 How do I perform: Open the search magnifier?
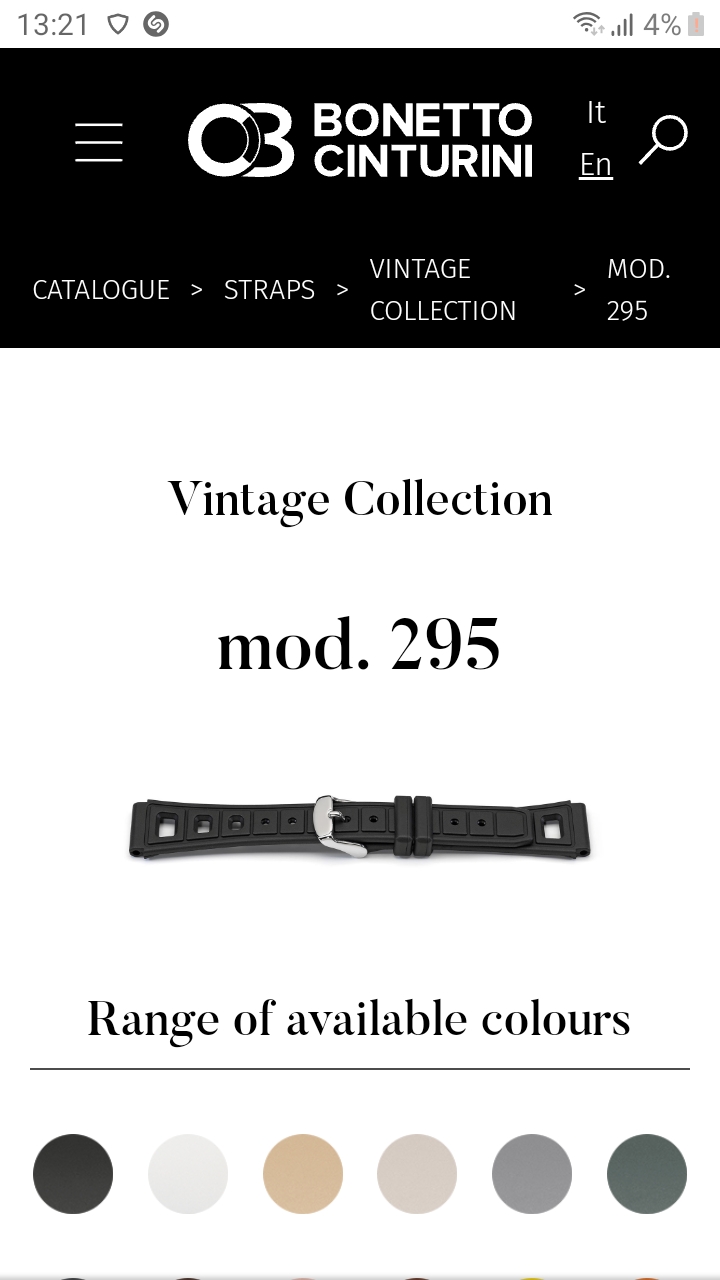[x=663, y=140]
